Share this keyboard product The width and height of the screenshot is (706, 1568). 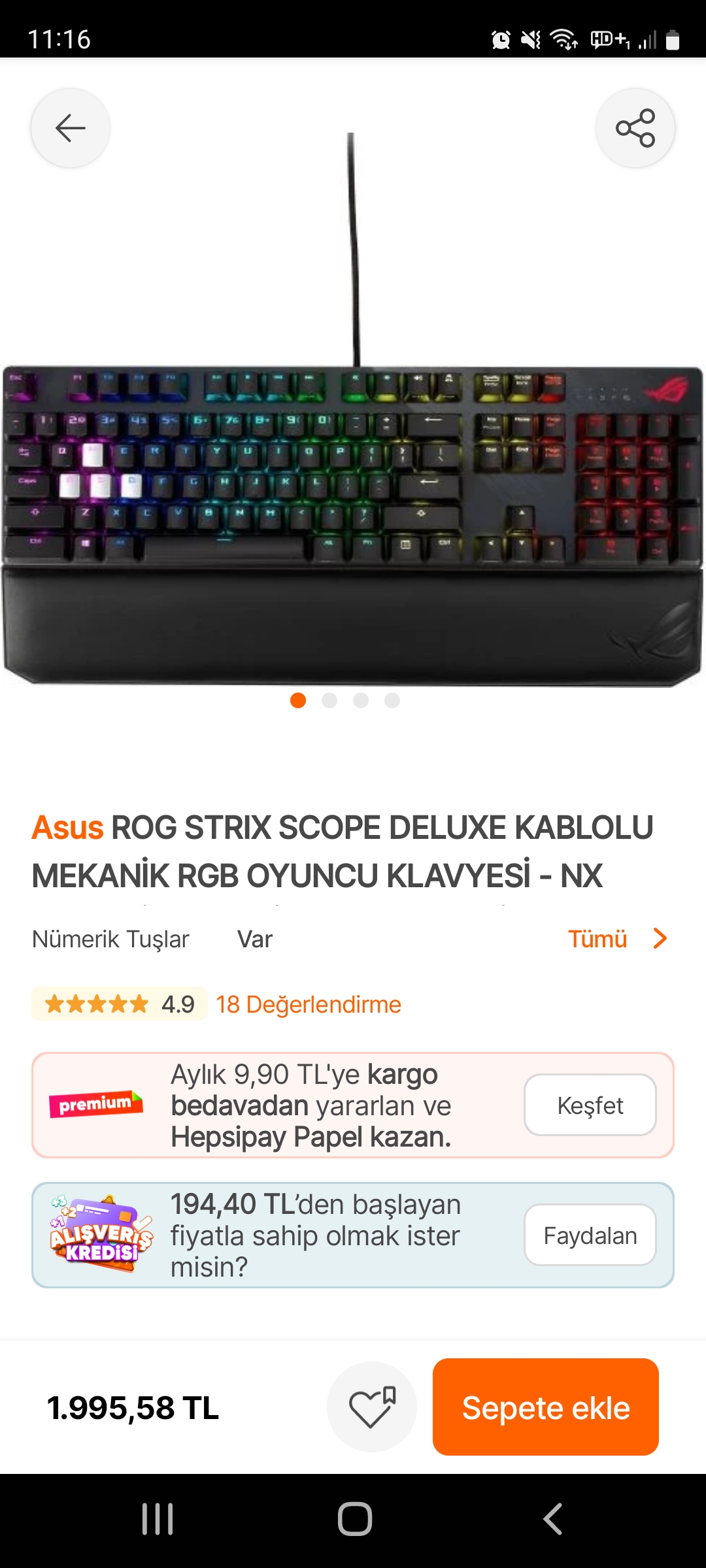[x=635, y=128]
